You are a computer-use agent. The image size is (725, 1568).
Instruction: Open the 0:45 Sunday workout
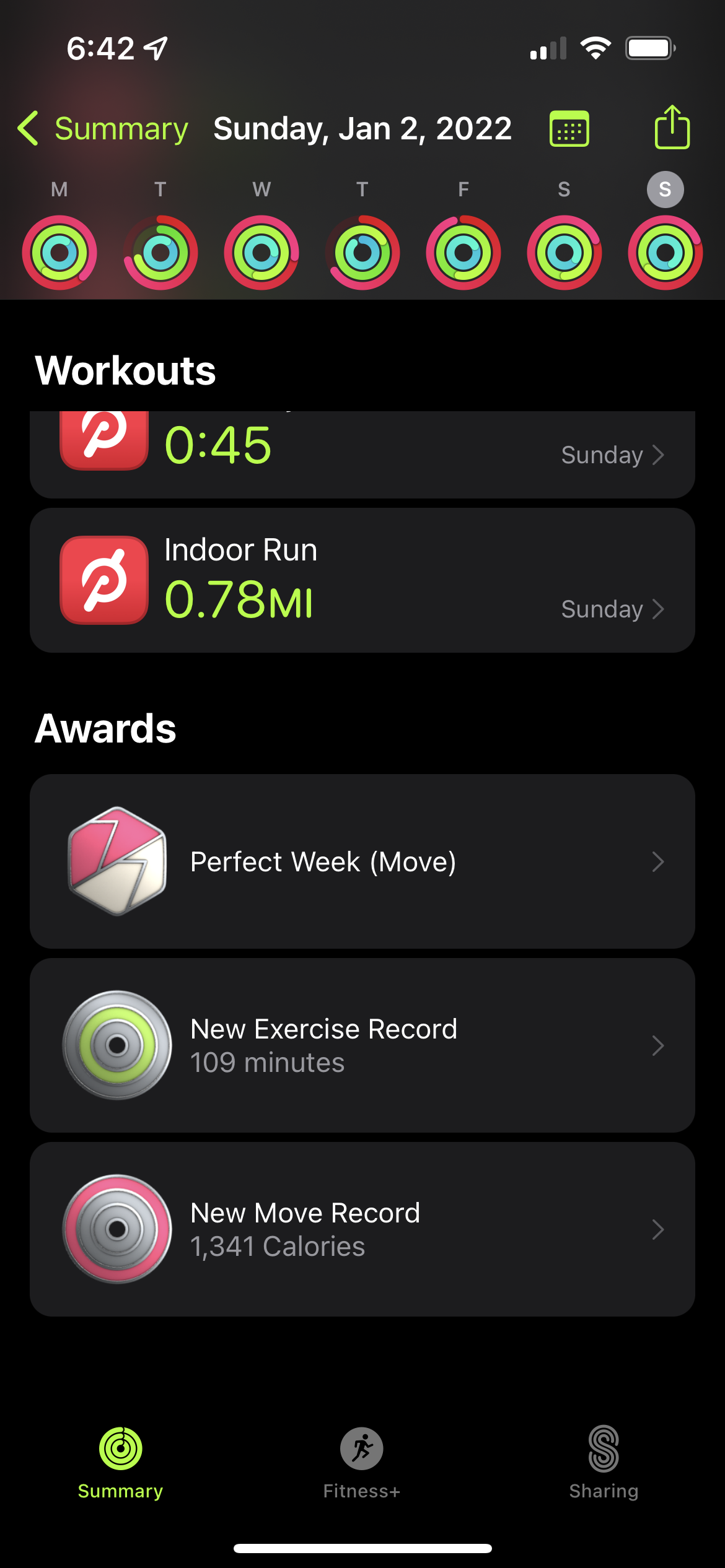[x=362, y=453]
